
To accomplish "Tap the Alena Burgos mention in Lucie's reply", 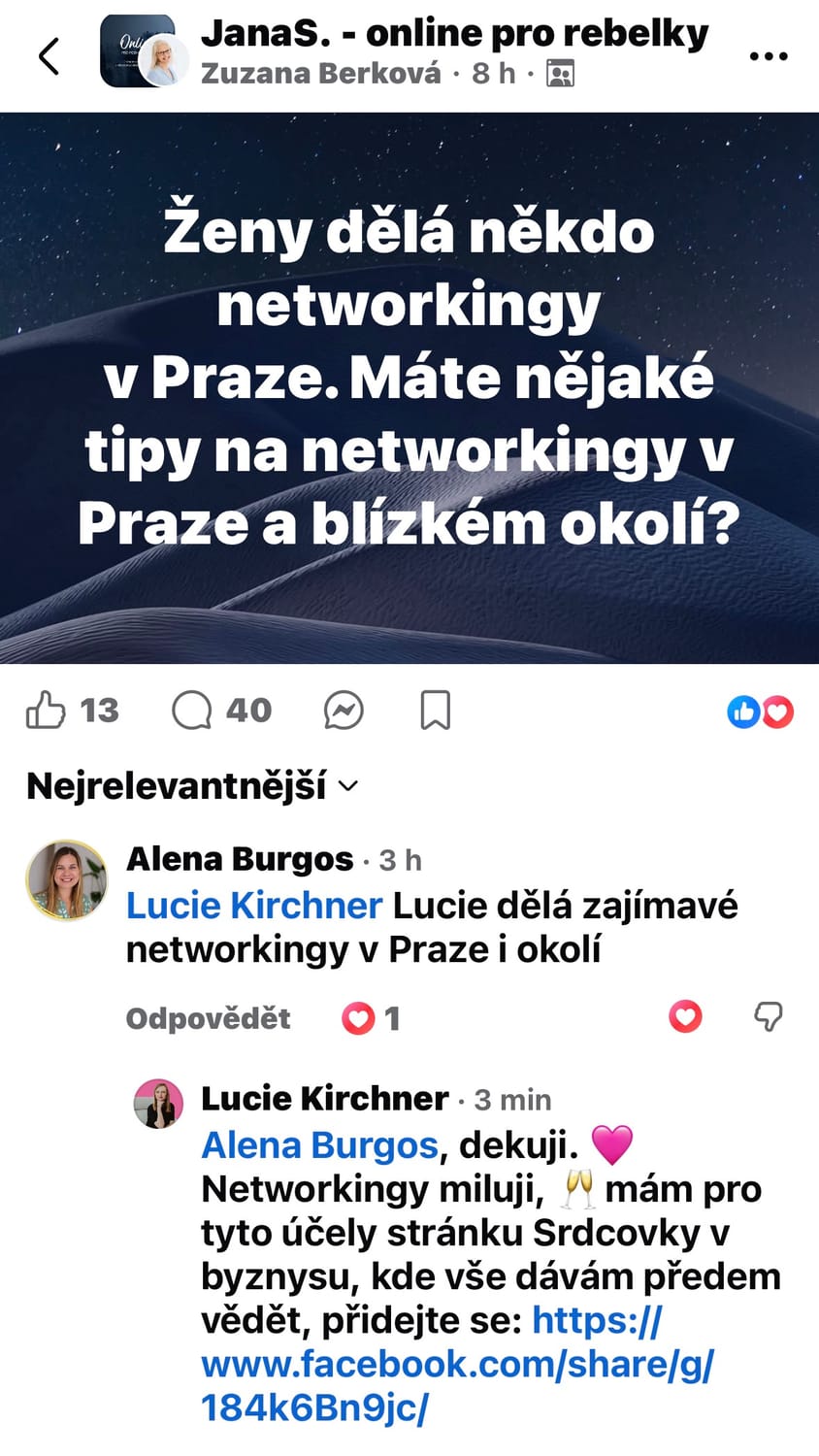I will [x=320, y=1145].
